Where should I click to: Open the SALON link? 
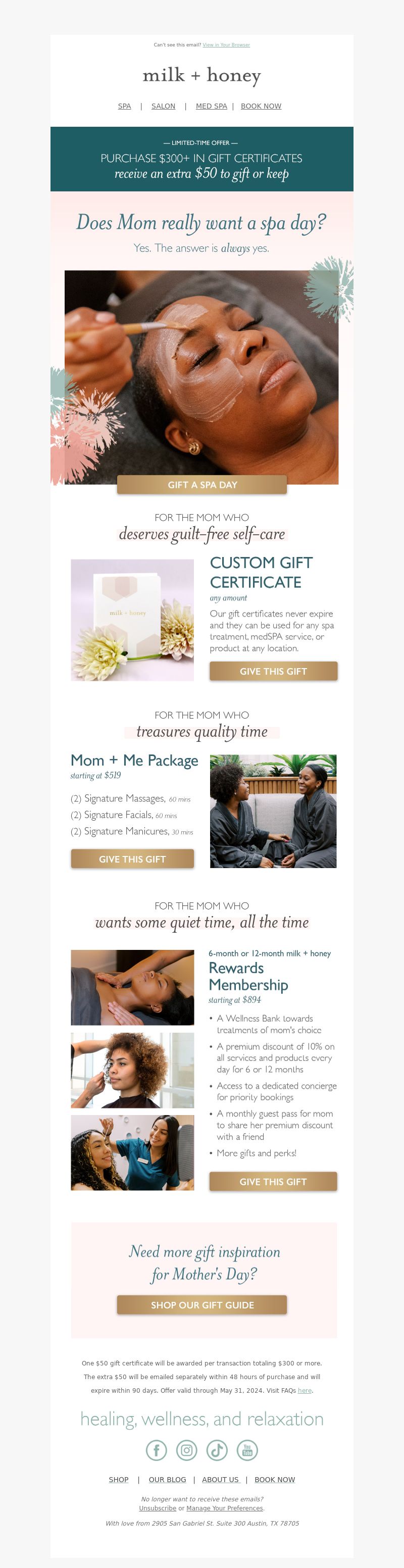[163, 106]
